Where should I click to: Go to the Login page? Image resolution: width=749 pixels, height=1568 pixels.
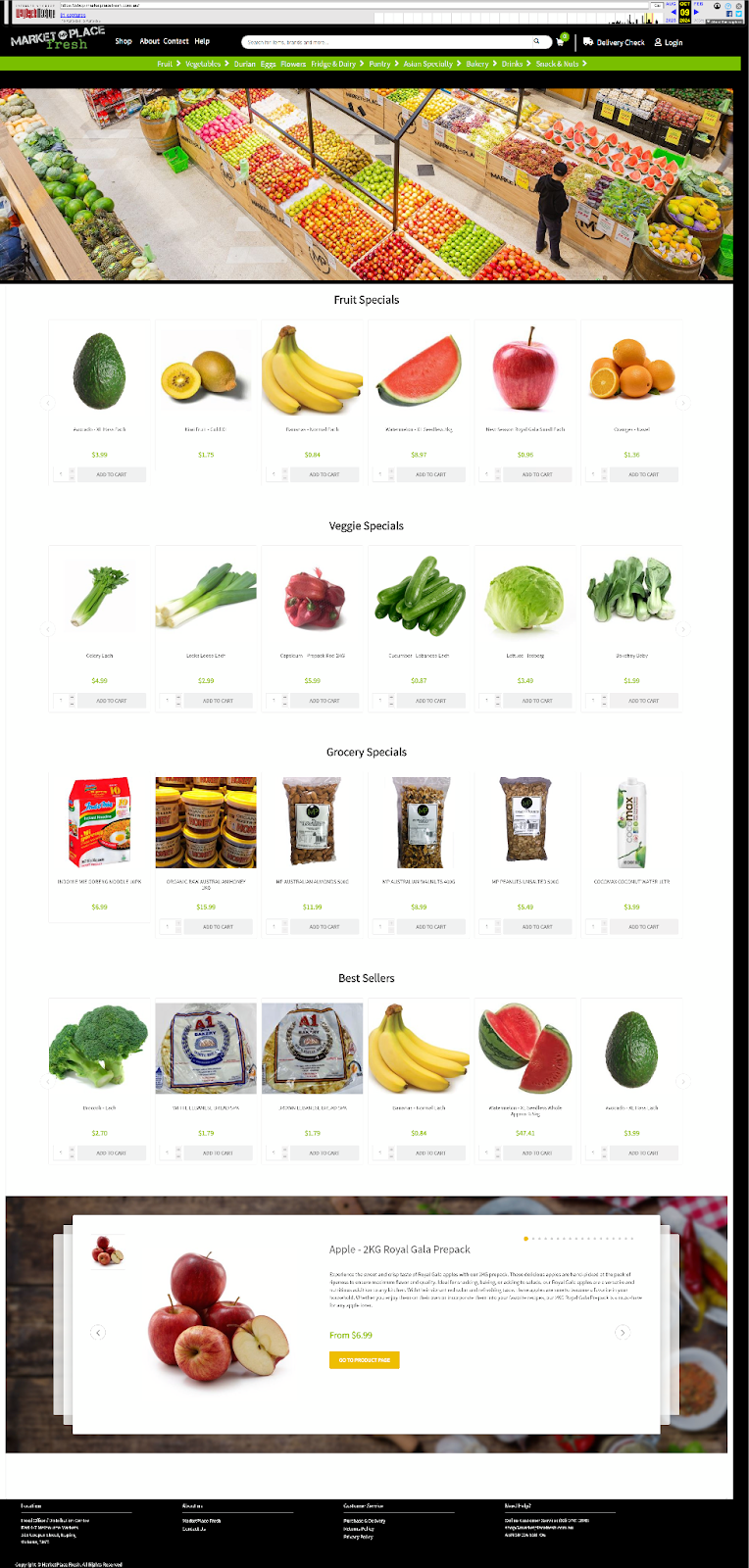(x=669, y=42)
